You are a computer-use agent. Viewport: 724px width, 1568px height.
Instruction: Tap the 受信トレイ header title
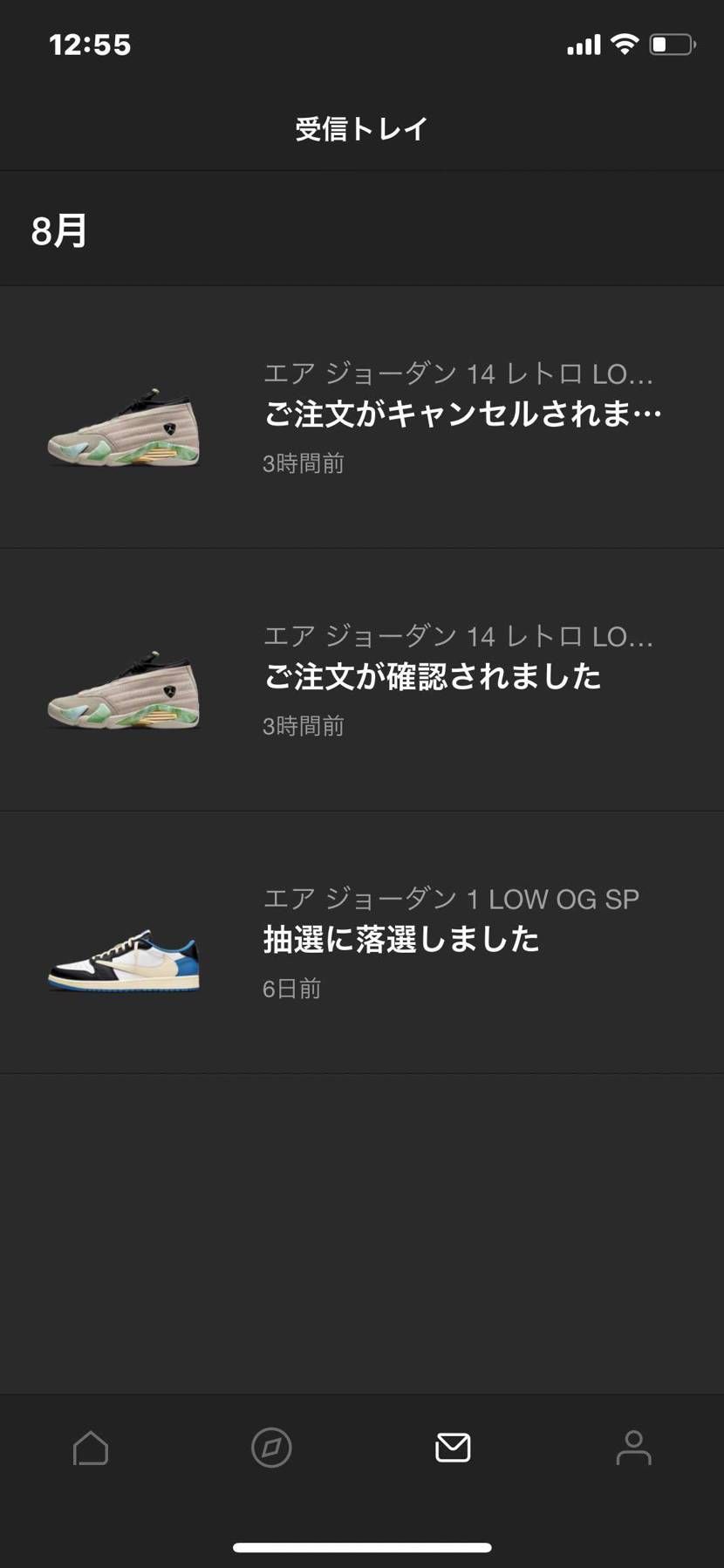[361, 127]
